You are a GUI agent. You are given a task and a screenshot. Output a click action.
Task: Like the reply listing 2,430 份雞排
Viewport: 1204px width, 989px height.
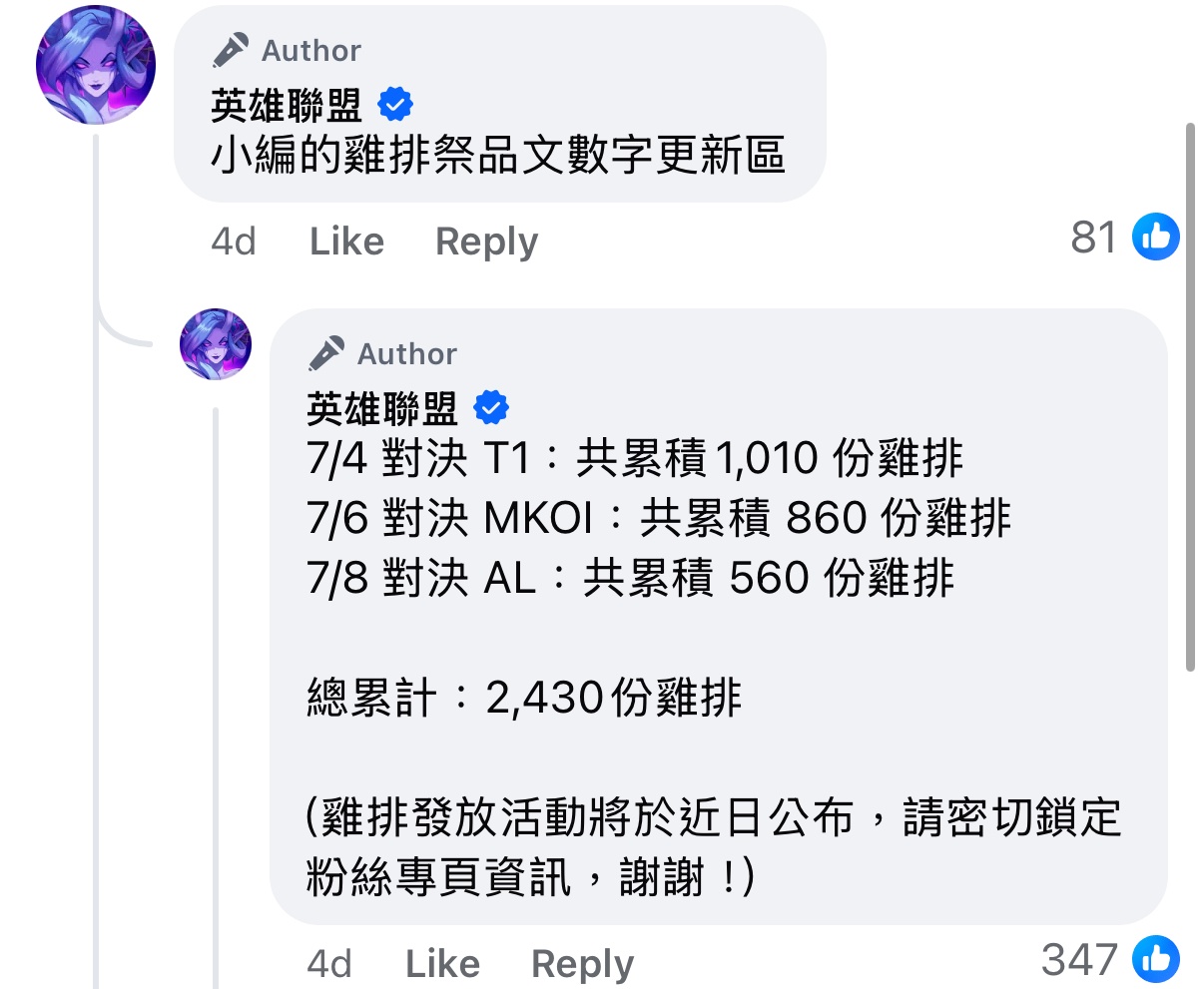(x=442, y=964)
